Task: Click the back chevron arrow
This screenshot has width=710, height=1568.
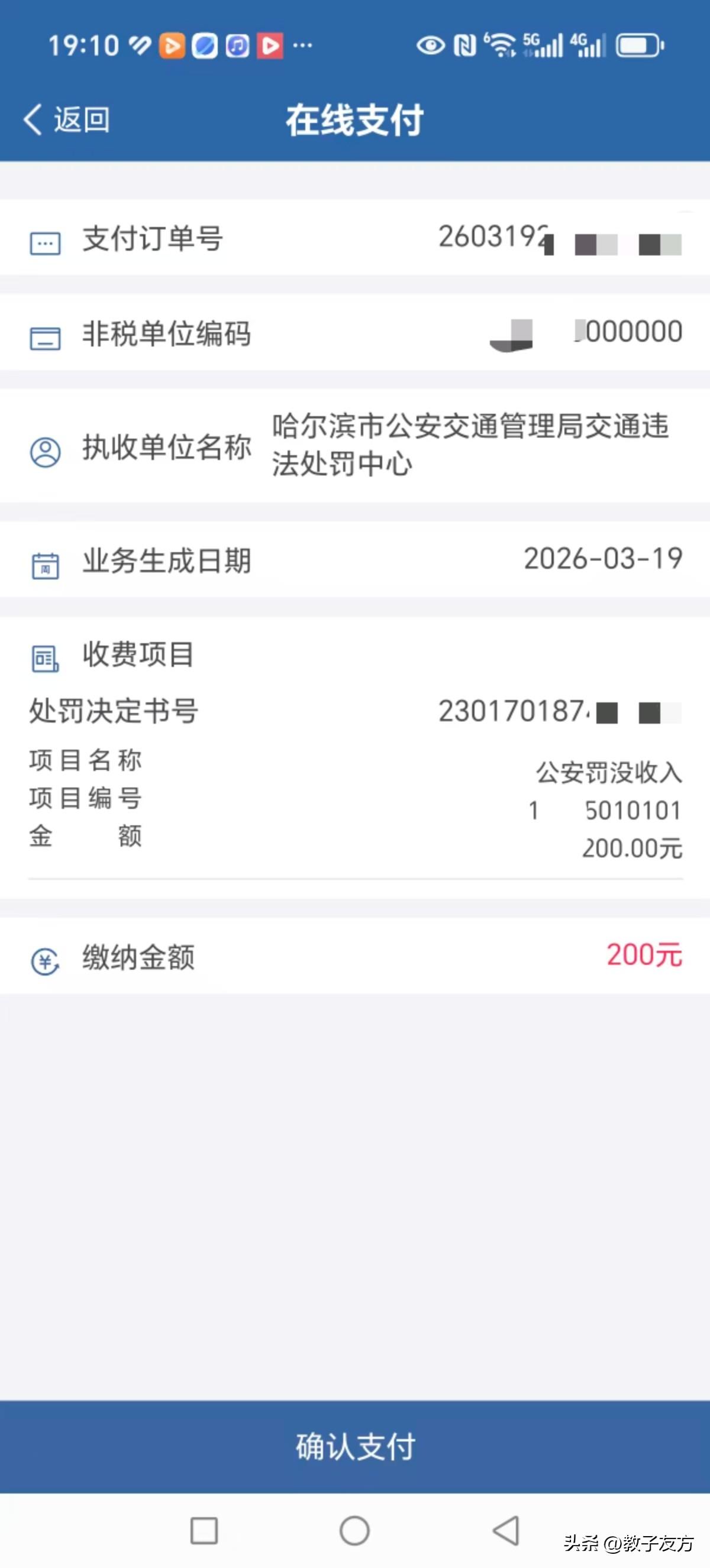Action: pos(34,119)
